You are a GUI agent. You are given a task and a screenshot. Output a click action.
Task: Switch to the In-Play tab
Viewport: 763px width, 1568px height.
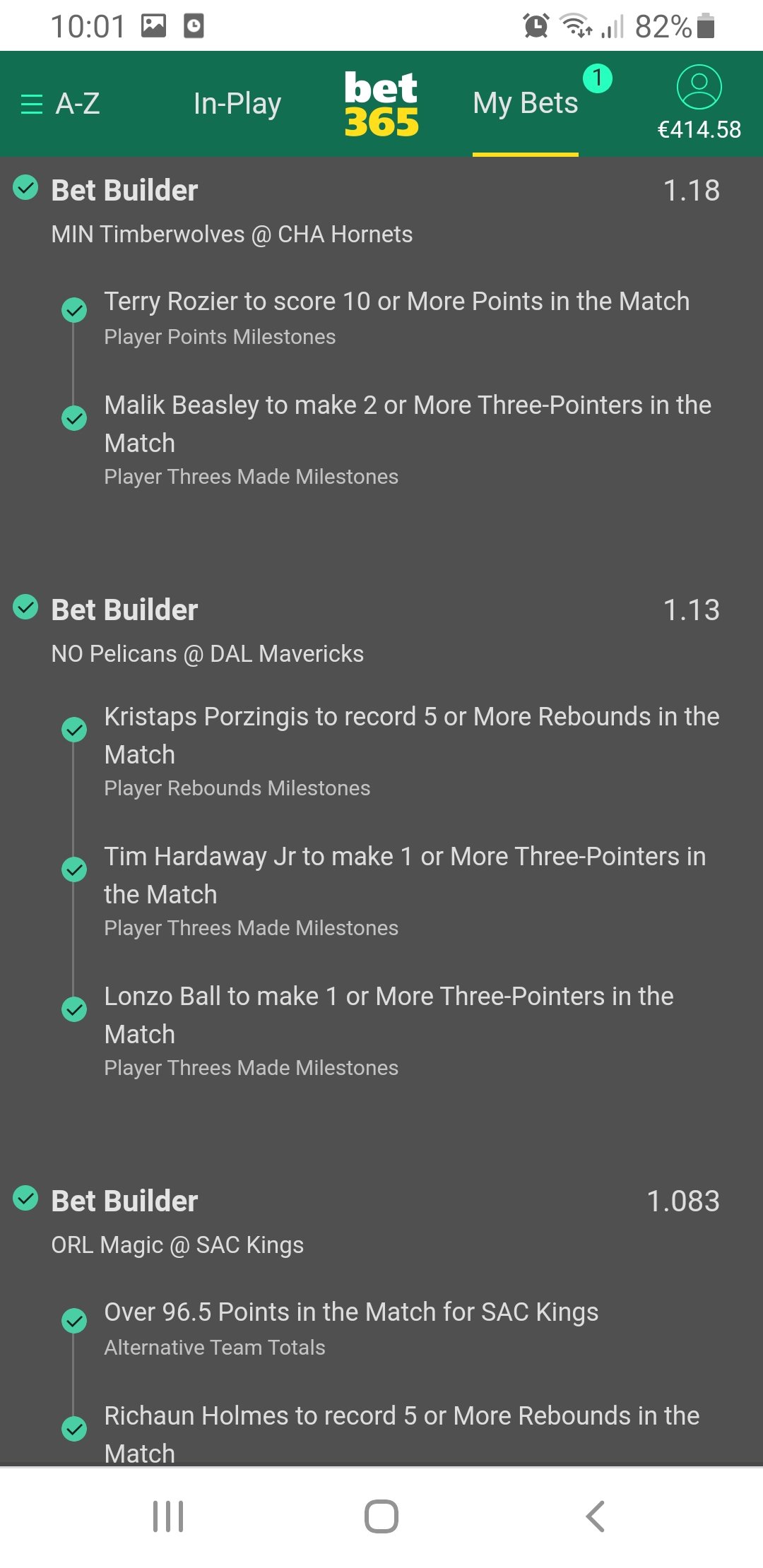coord(237,104)
